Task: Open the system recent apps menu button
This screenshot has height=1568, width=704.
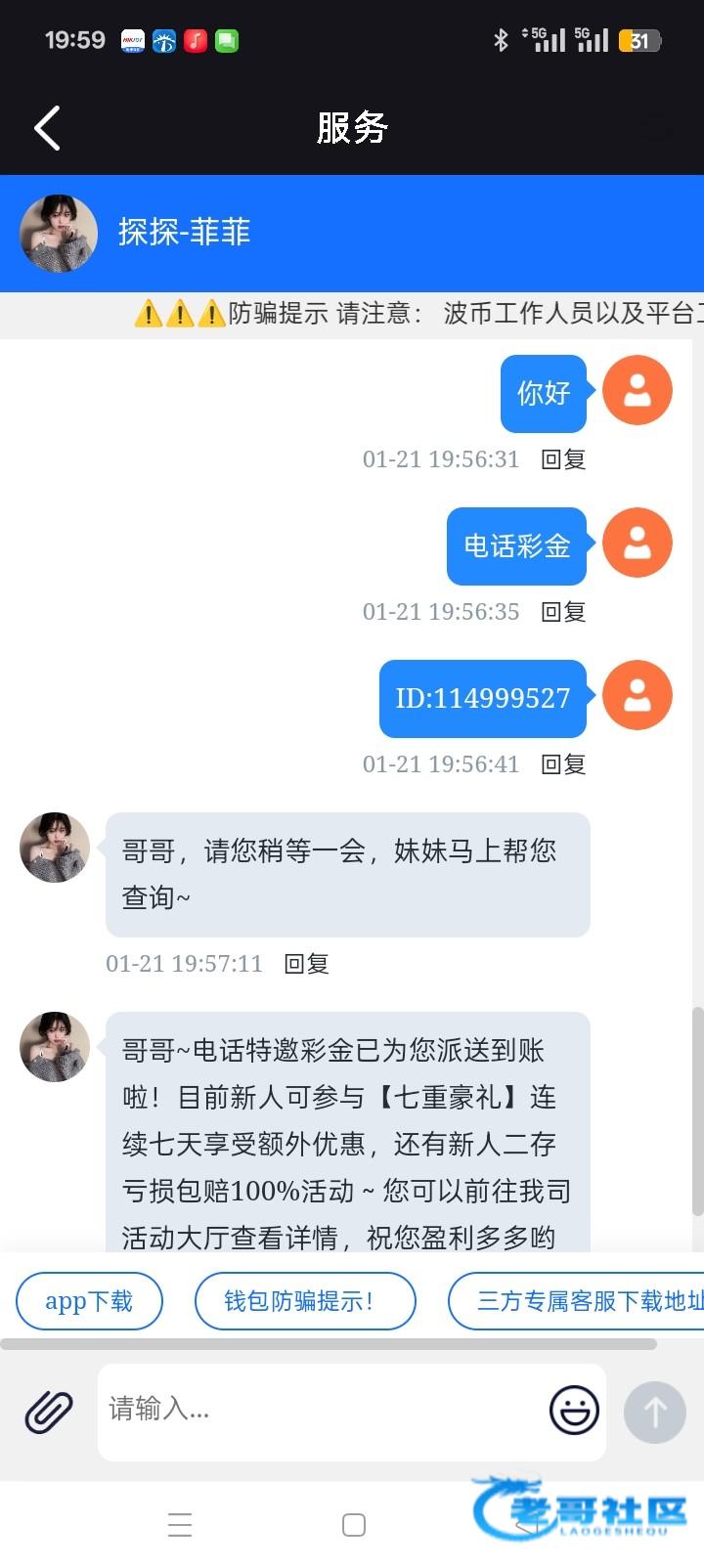Action: point(180,1525)
